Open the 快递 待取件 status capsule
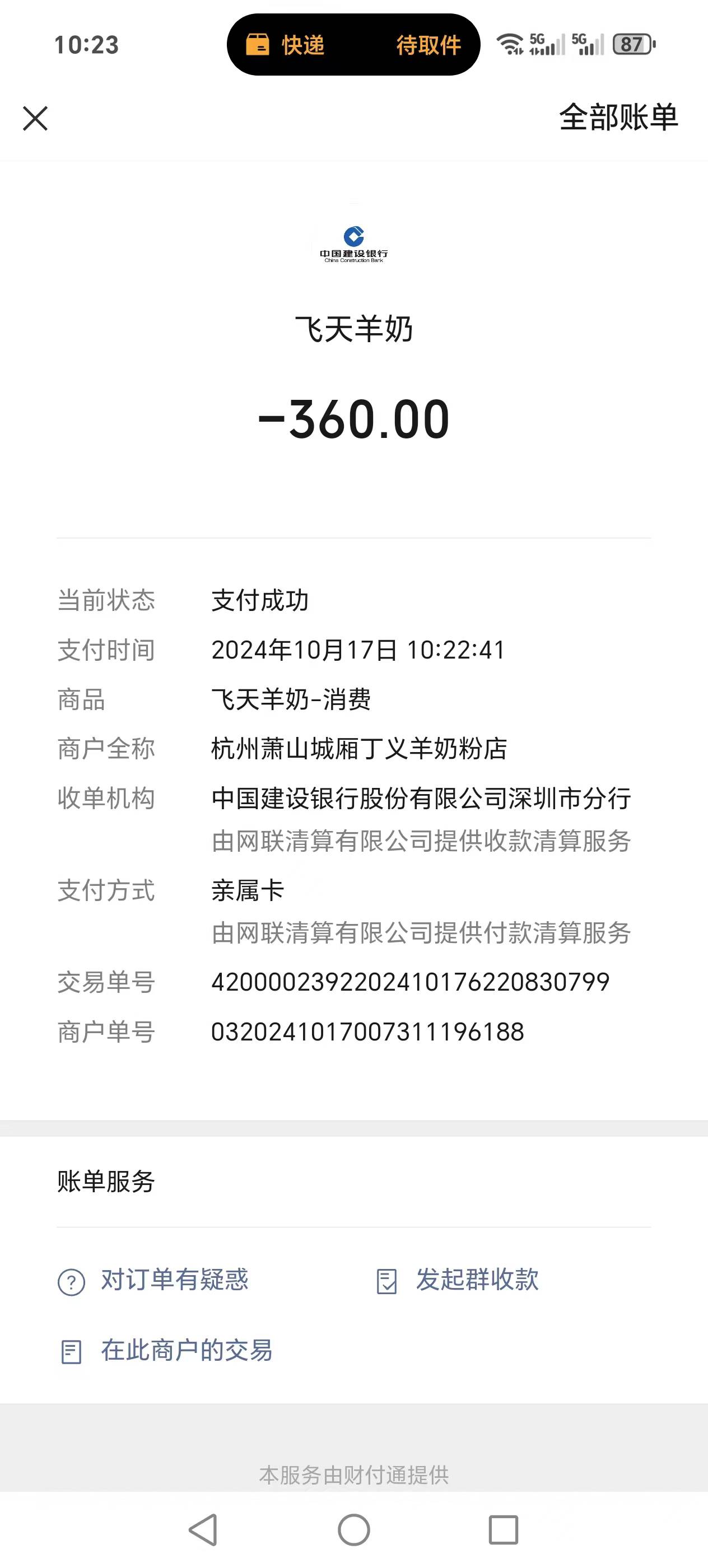708x1568 pixels. tap(353, 45)
